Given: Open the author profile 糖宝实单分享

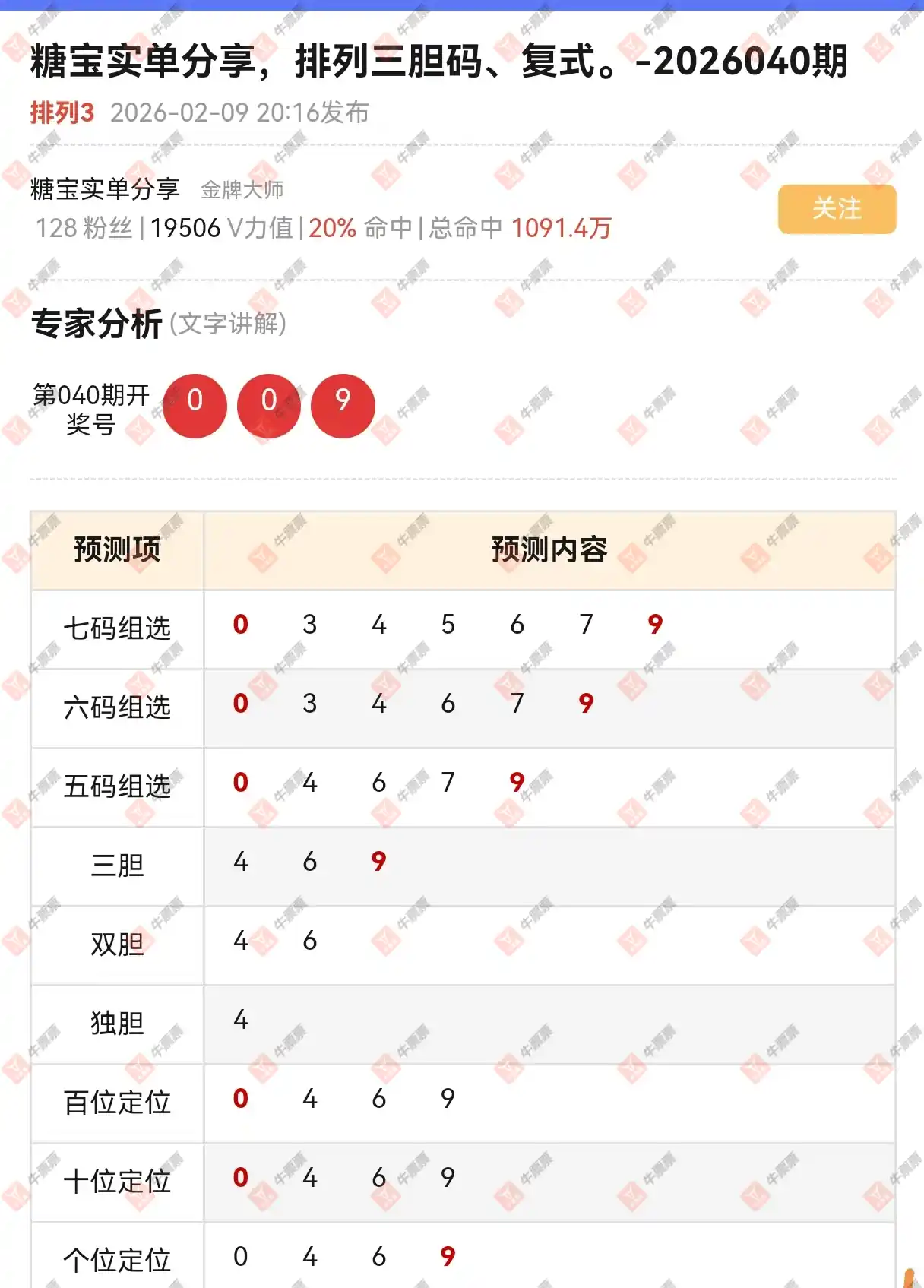Looking at the screenshot, I should 105,189.
